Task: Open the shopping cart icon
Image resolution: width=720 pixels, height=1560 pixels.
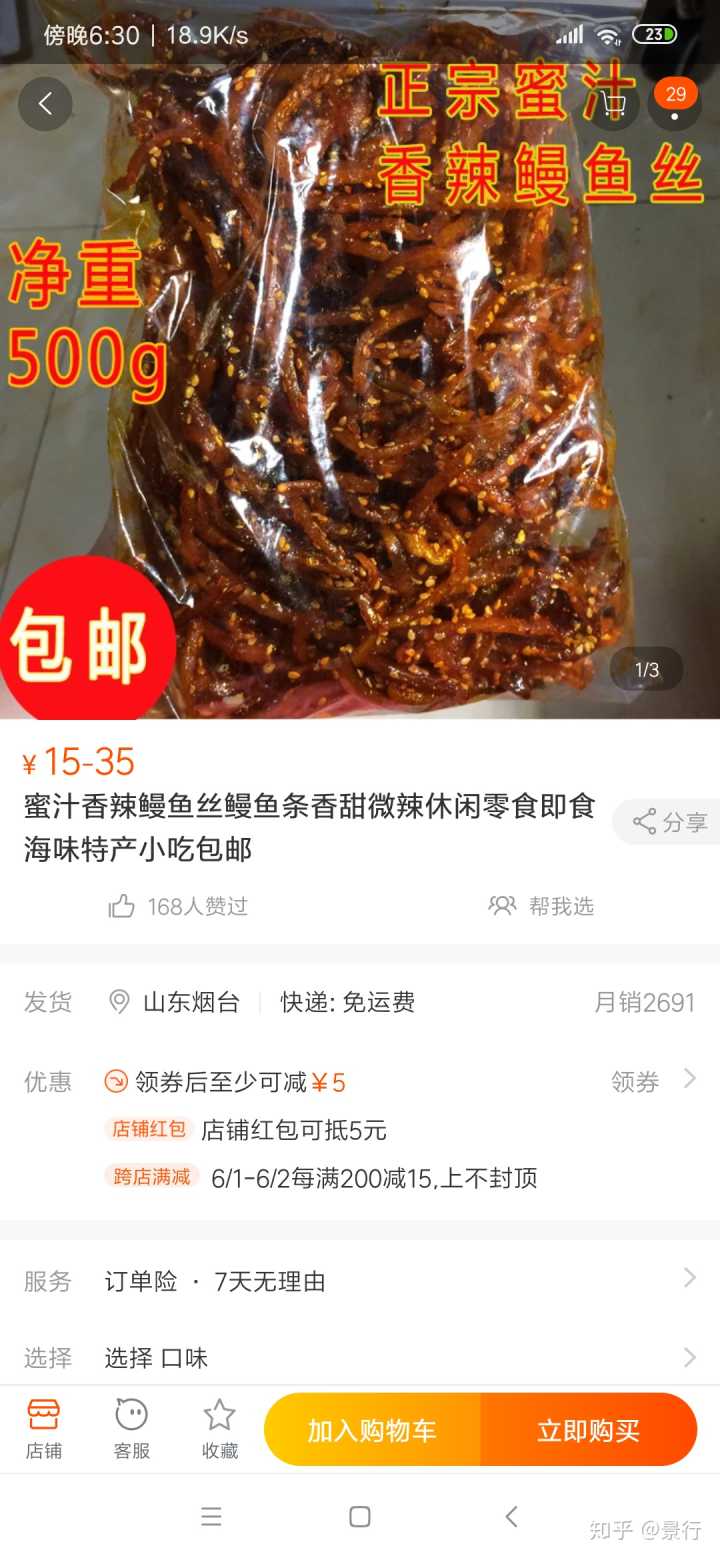Action: pos(613,104)
